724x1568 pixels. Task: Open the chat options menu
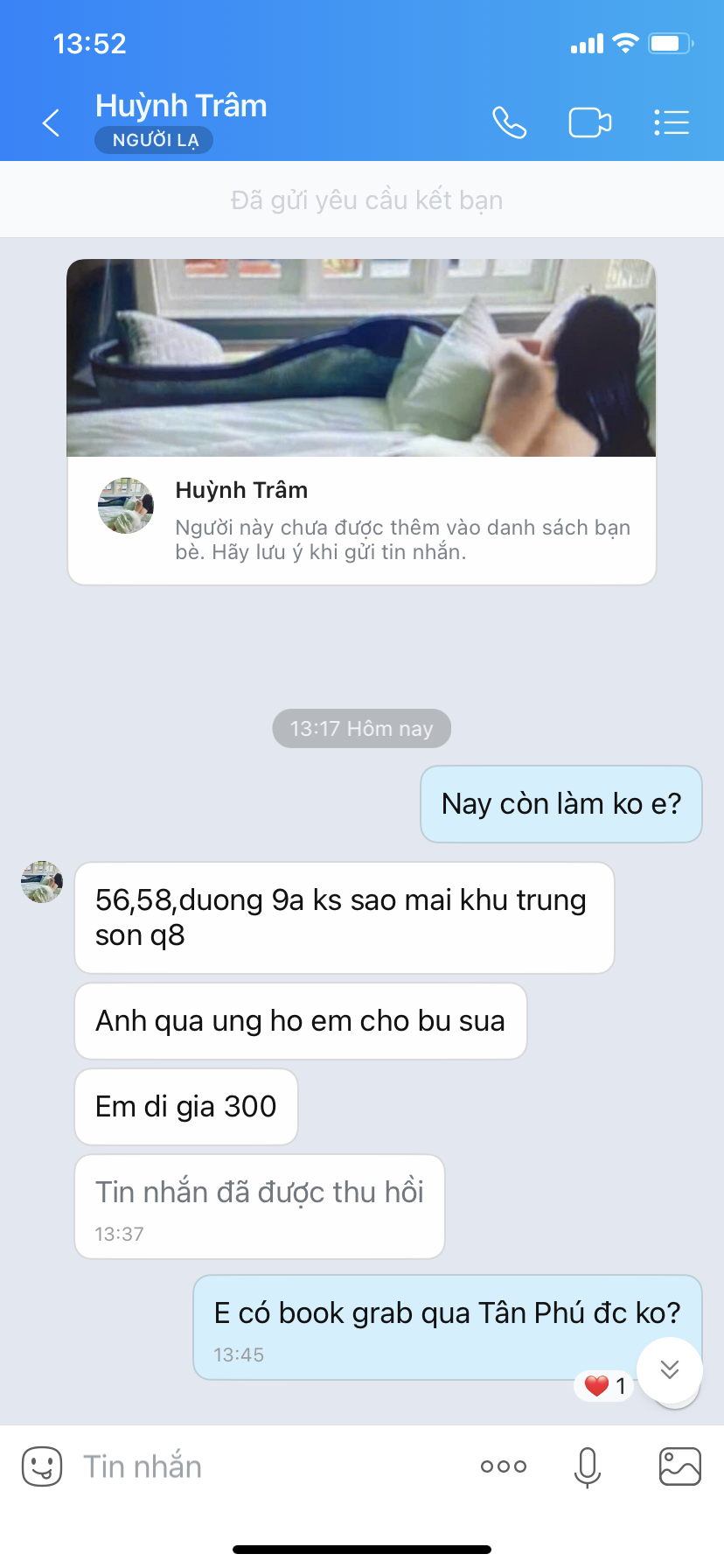[672, 122]
